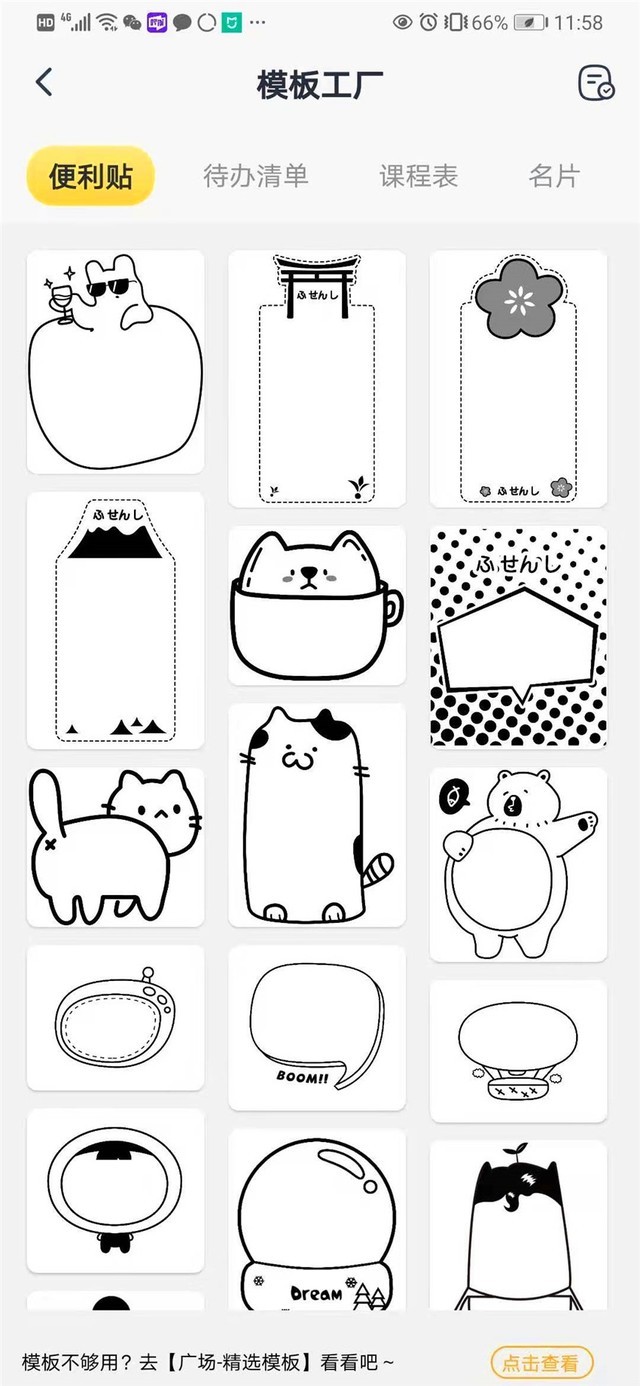Image resolution: width=640 pixels, height=1386 pixels.
Task: Choose the torii gate sticky note template
Action: (317, 379)
